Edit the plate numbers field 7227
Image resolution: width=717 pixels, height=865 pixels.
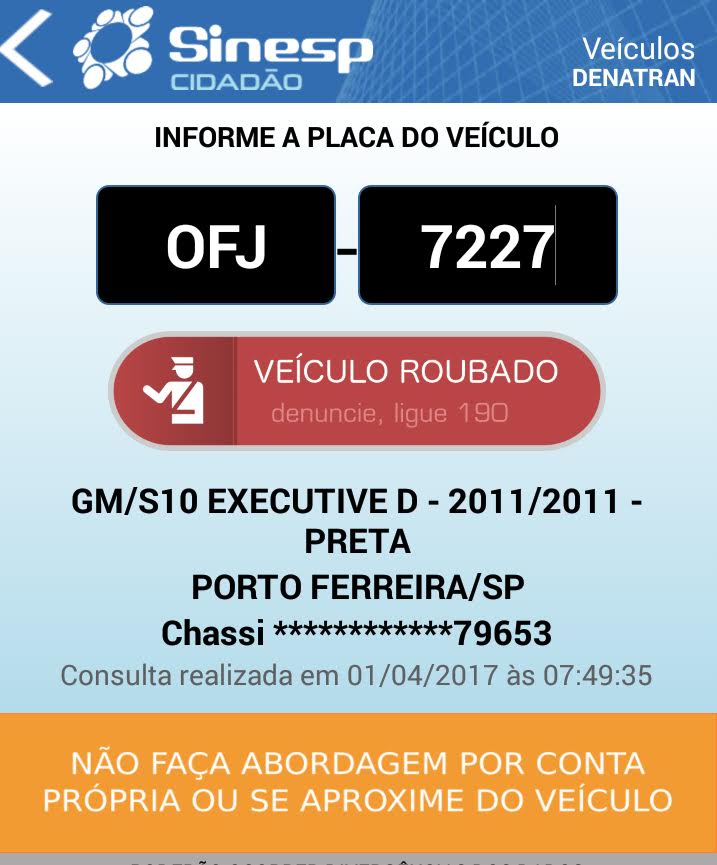pyautogui.click(x=488, y=245)
